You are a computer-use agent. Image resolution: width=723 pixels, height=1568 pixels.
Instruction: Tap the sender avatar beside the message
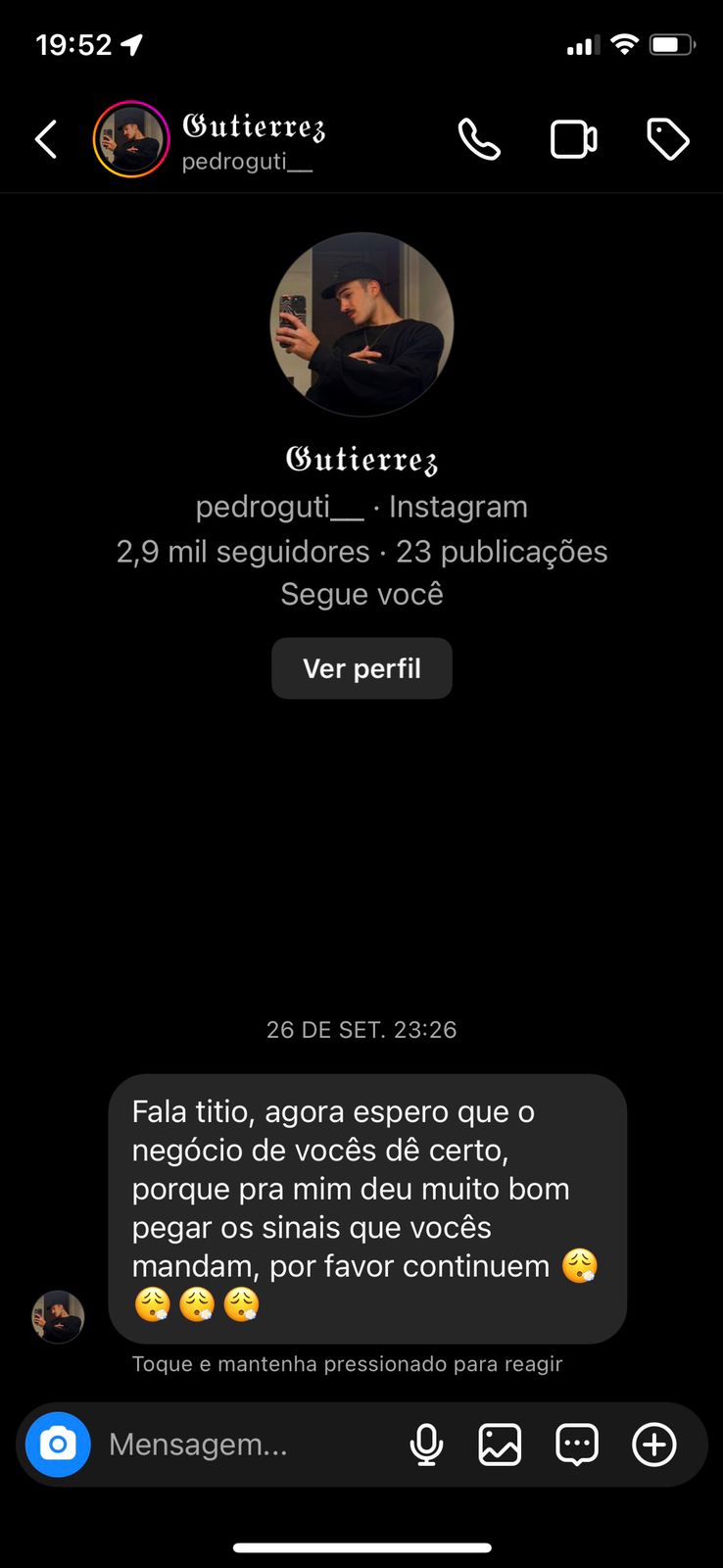(58, 1316)
